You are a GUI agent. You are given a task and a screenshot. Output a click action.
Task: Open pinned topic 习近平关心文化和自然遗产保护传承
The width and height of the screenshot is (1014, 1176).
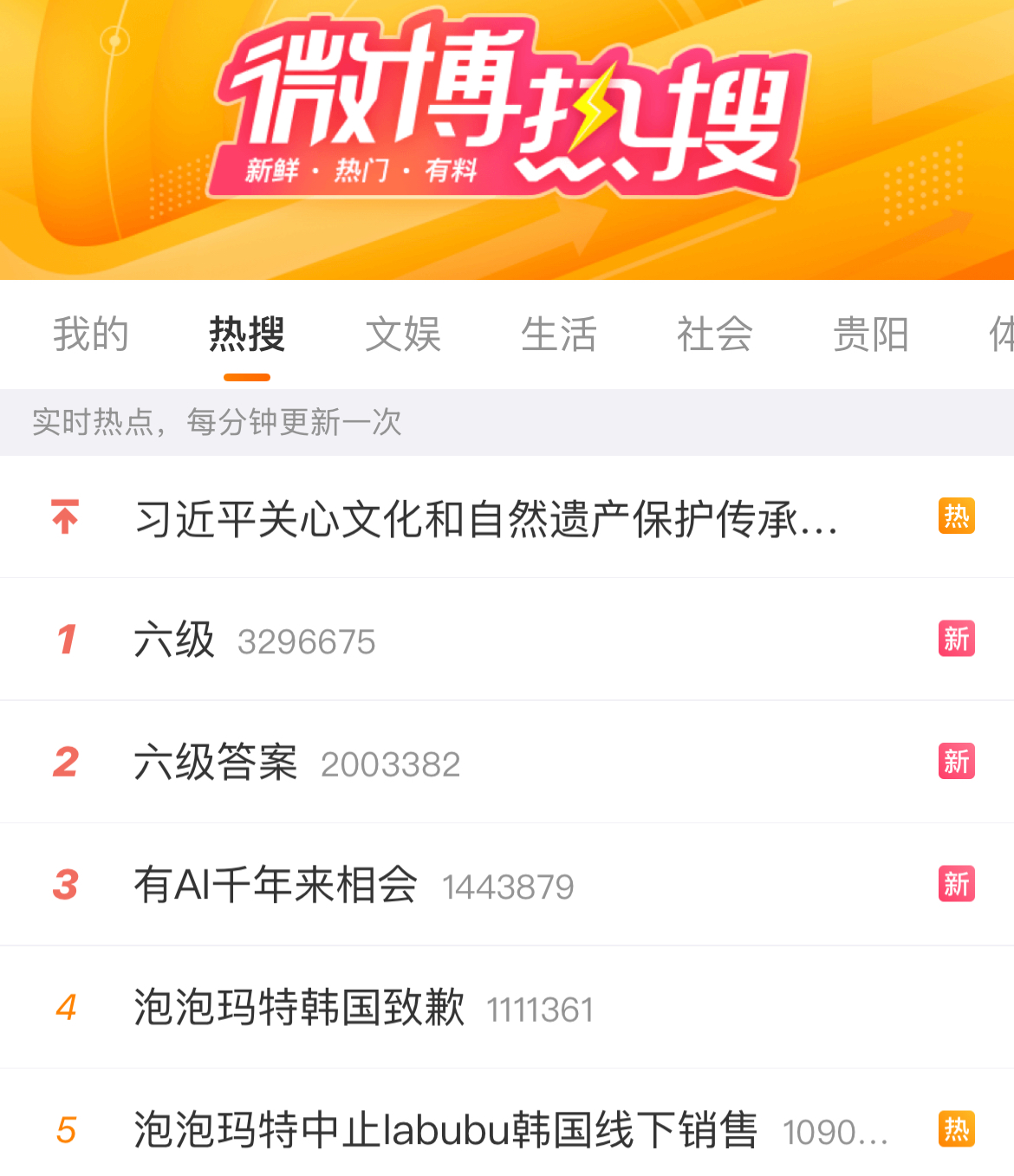click(485, 518)
